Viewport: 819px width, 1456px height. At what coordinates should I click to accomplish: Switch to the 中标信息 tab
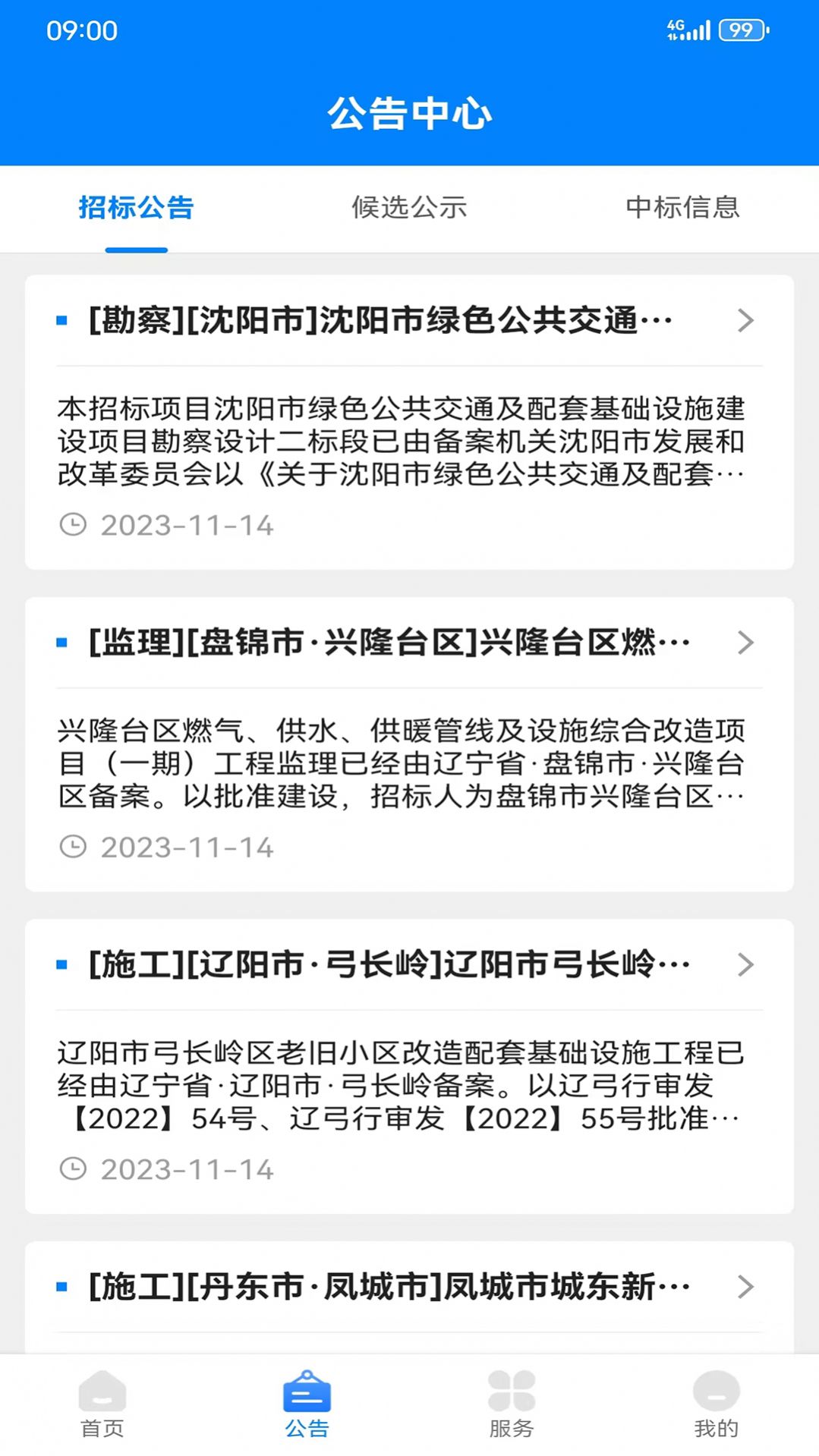(x=683, y=209)
